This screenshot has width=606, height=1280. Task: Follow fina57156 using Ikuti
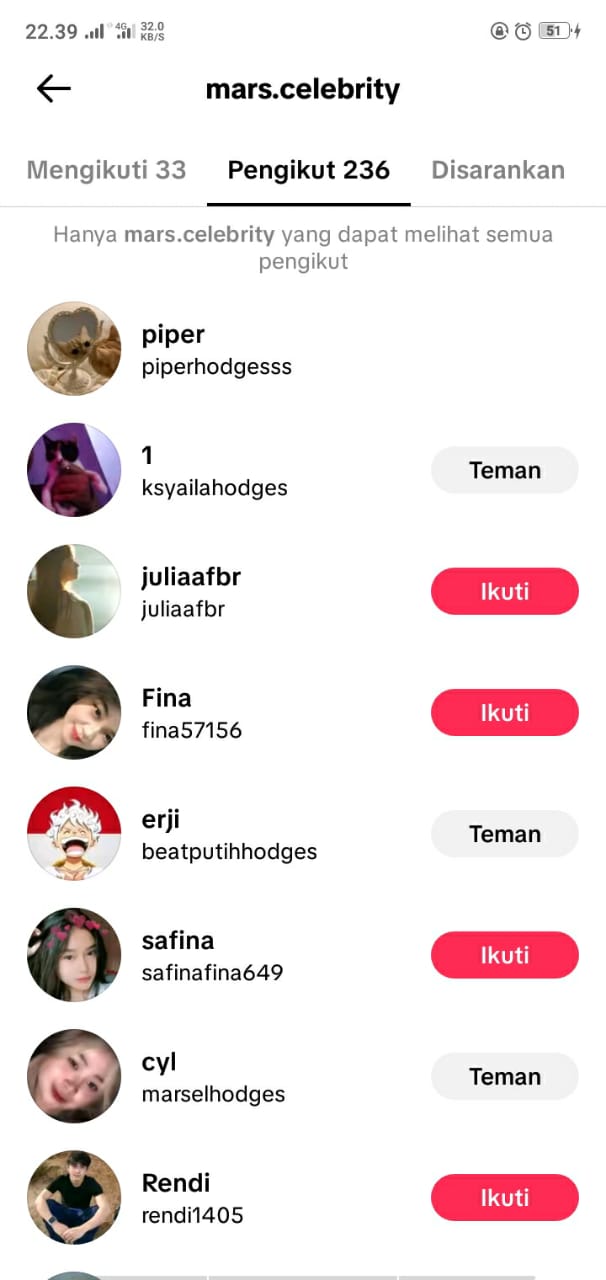(504, 713)
